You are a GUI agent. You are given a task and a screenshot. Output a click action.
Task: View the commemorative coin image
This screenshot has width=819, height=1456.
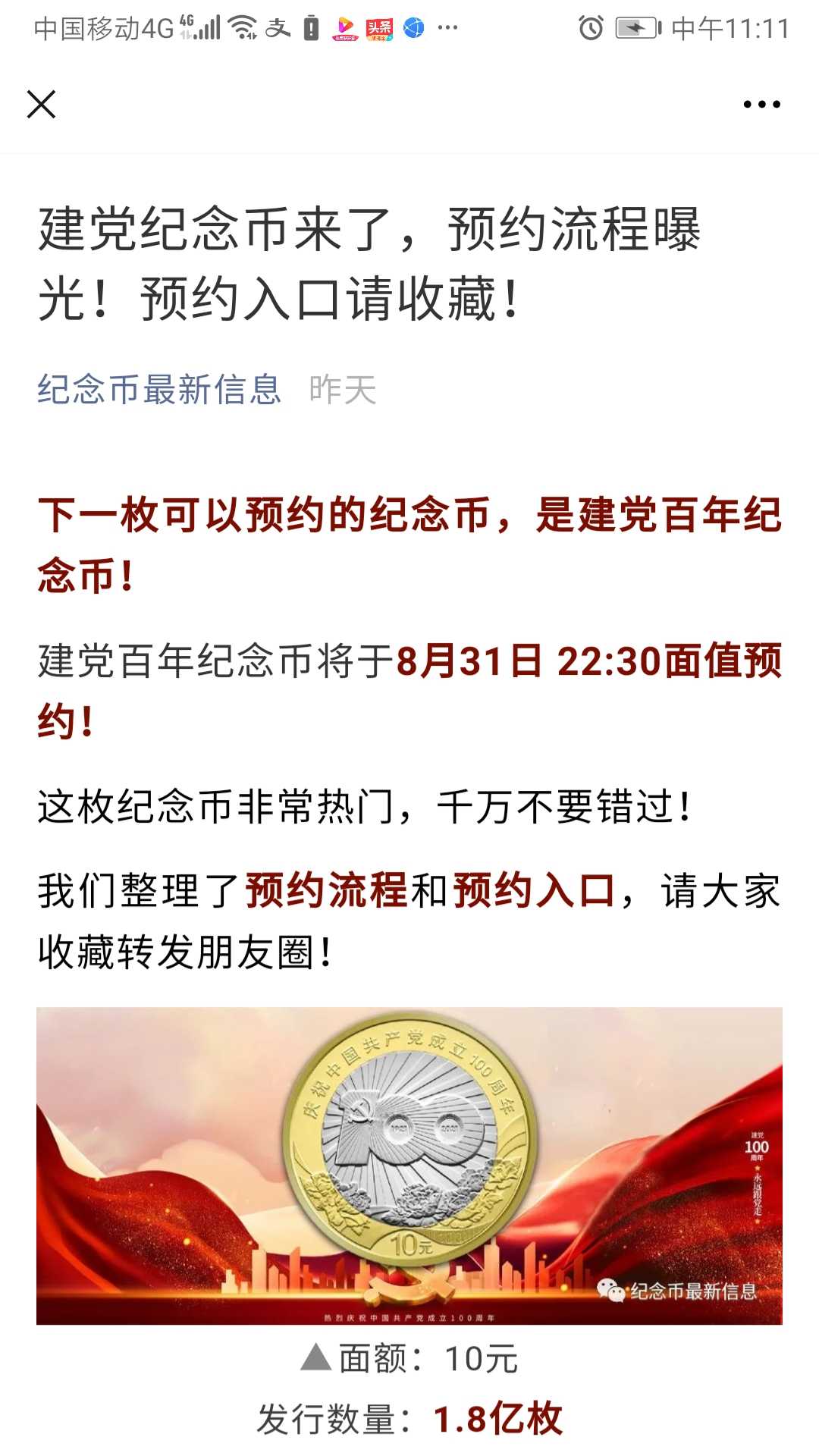tap(409, 1166)
